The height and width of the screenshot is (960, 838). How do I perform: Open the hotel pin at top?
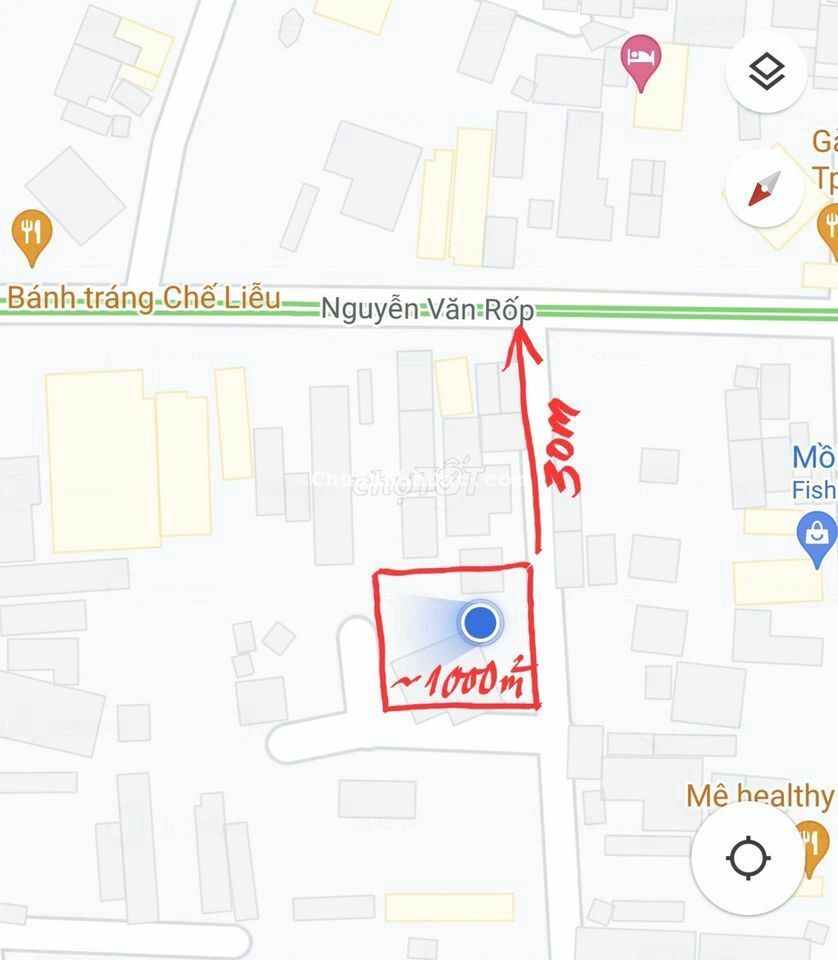pos(641,57)
